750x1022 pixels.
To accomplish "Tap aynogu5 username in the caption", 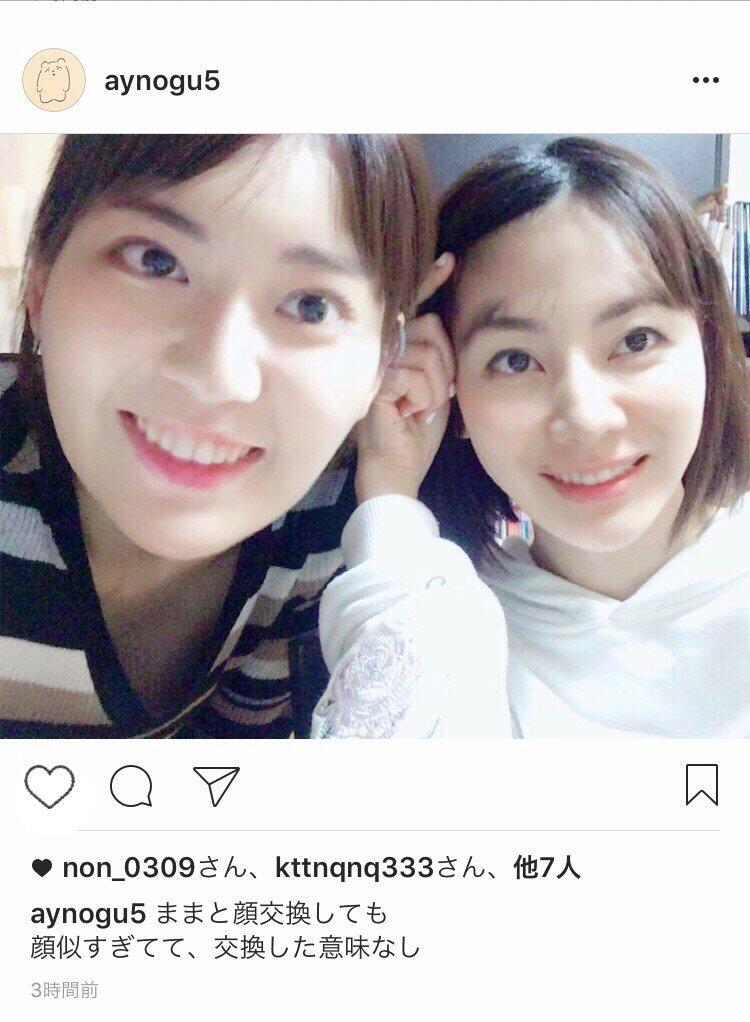I will click(88, 914).
